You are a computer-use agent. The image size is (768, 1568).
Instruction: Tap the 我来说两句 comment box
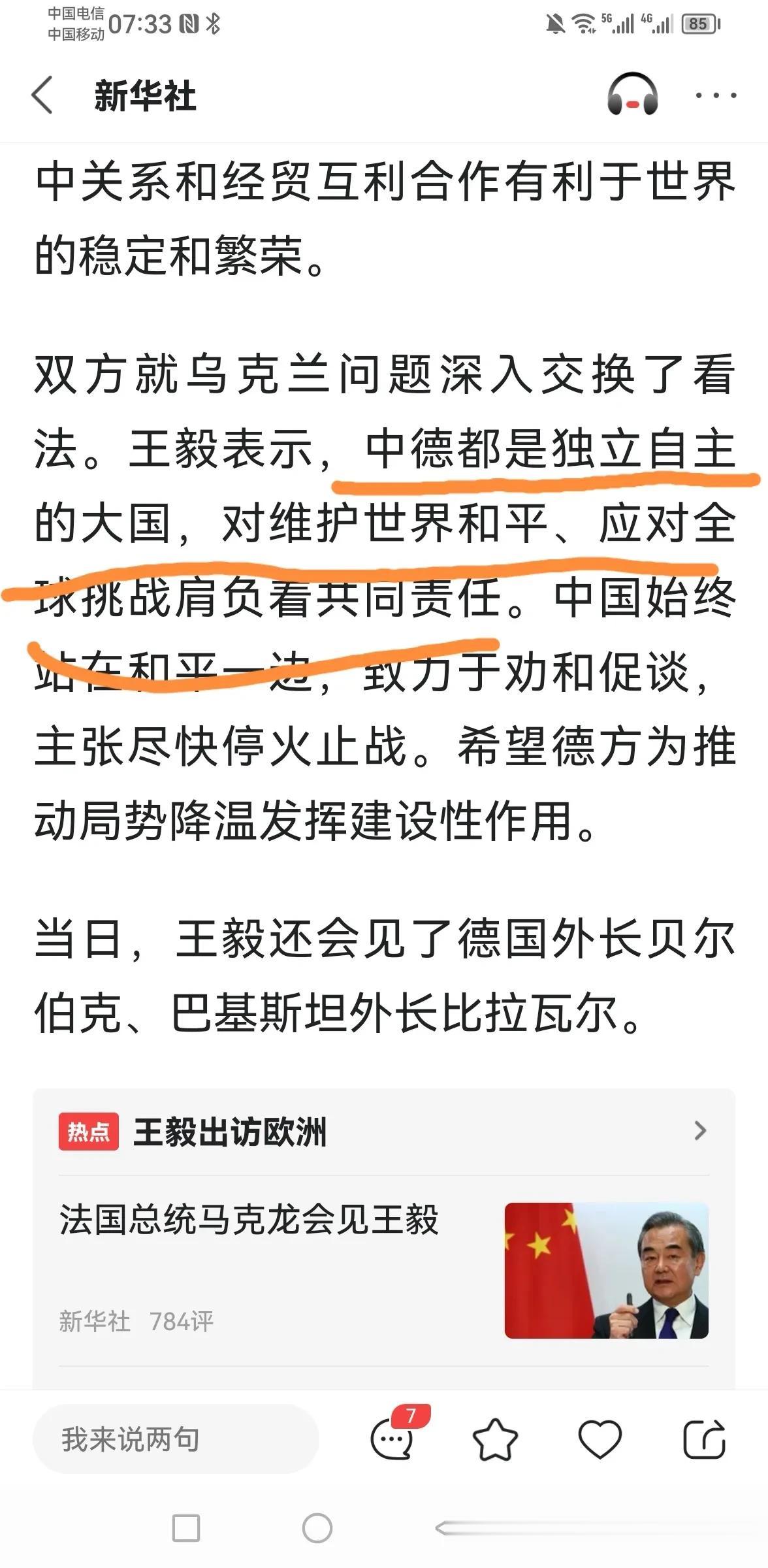(x=175, y=1439)
